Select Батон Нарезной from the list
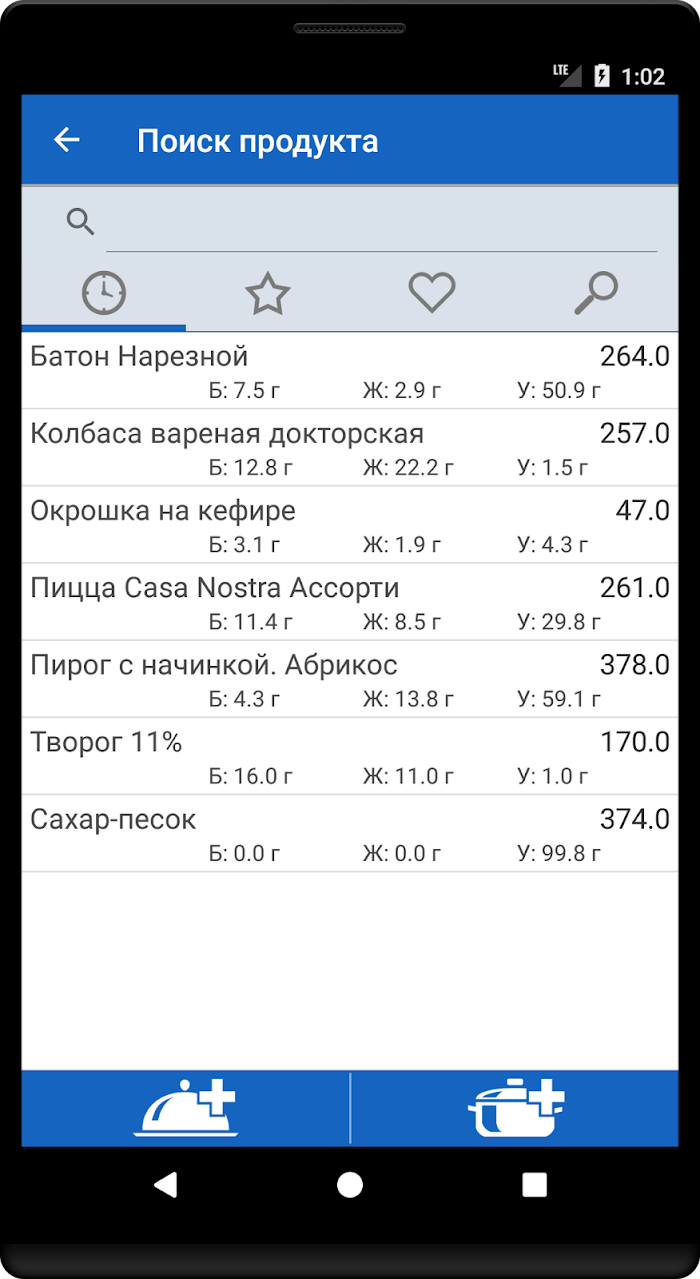This screenshot has height=1279, width=700. click(x=350, y=371)
